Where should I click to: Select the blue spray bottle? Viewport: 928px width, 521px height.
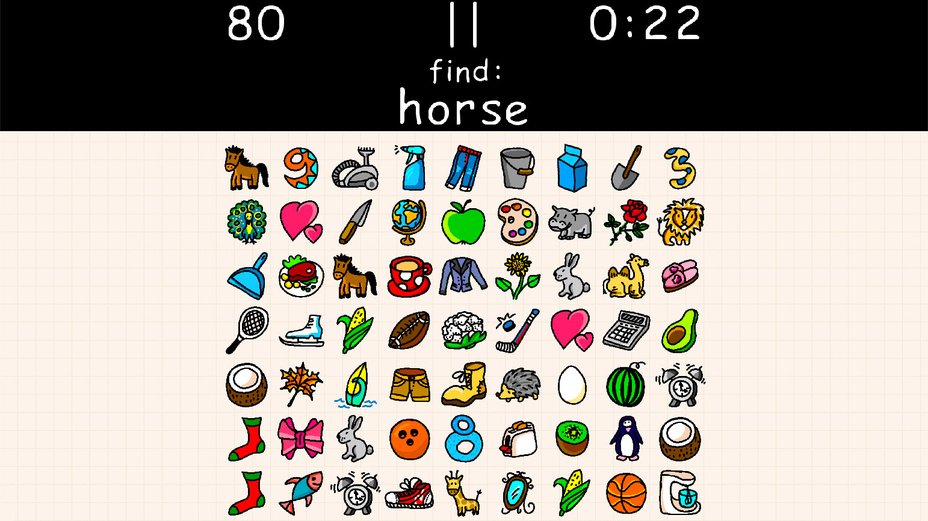(410, 167)
